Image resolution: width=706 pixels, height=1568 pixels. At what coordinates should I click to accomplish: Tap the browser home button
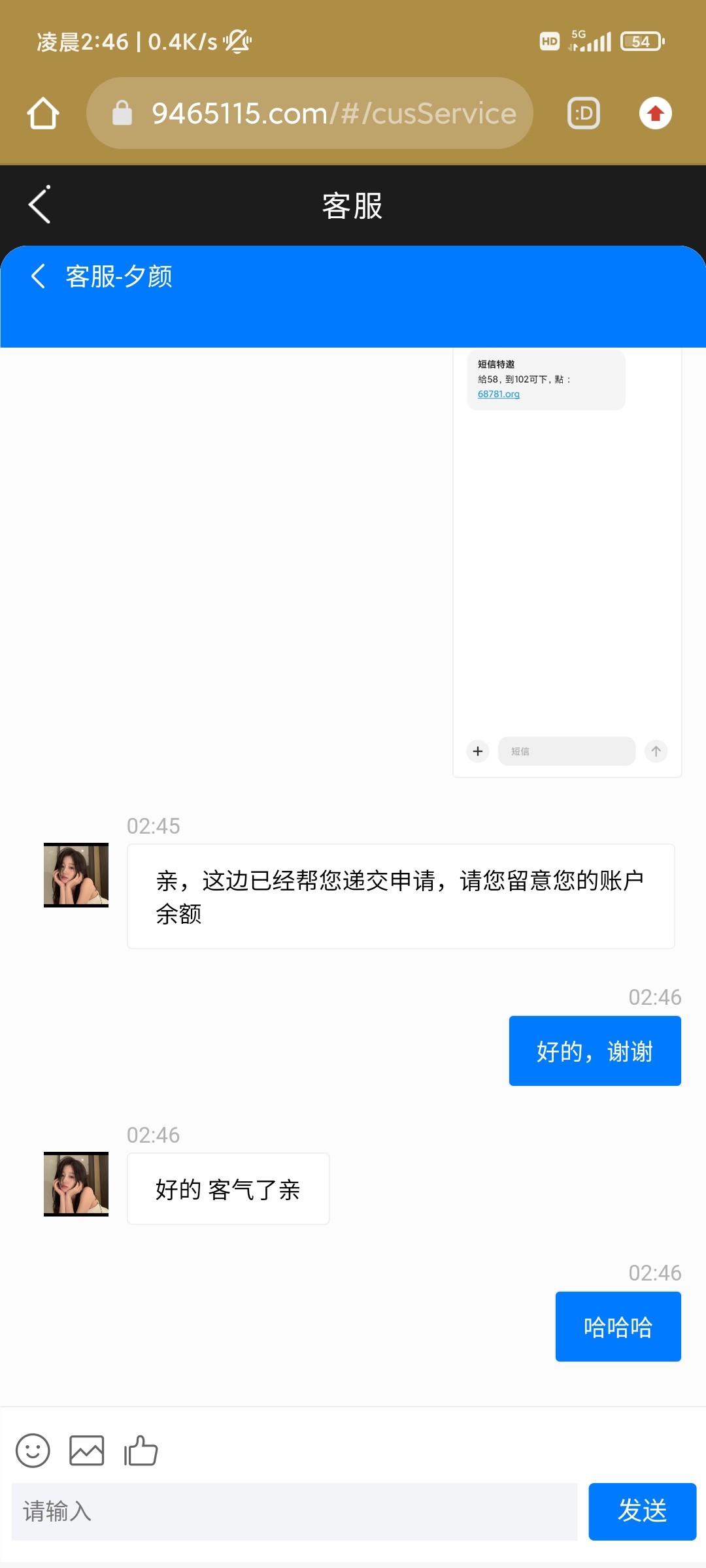pos(43,114)
